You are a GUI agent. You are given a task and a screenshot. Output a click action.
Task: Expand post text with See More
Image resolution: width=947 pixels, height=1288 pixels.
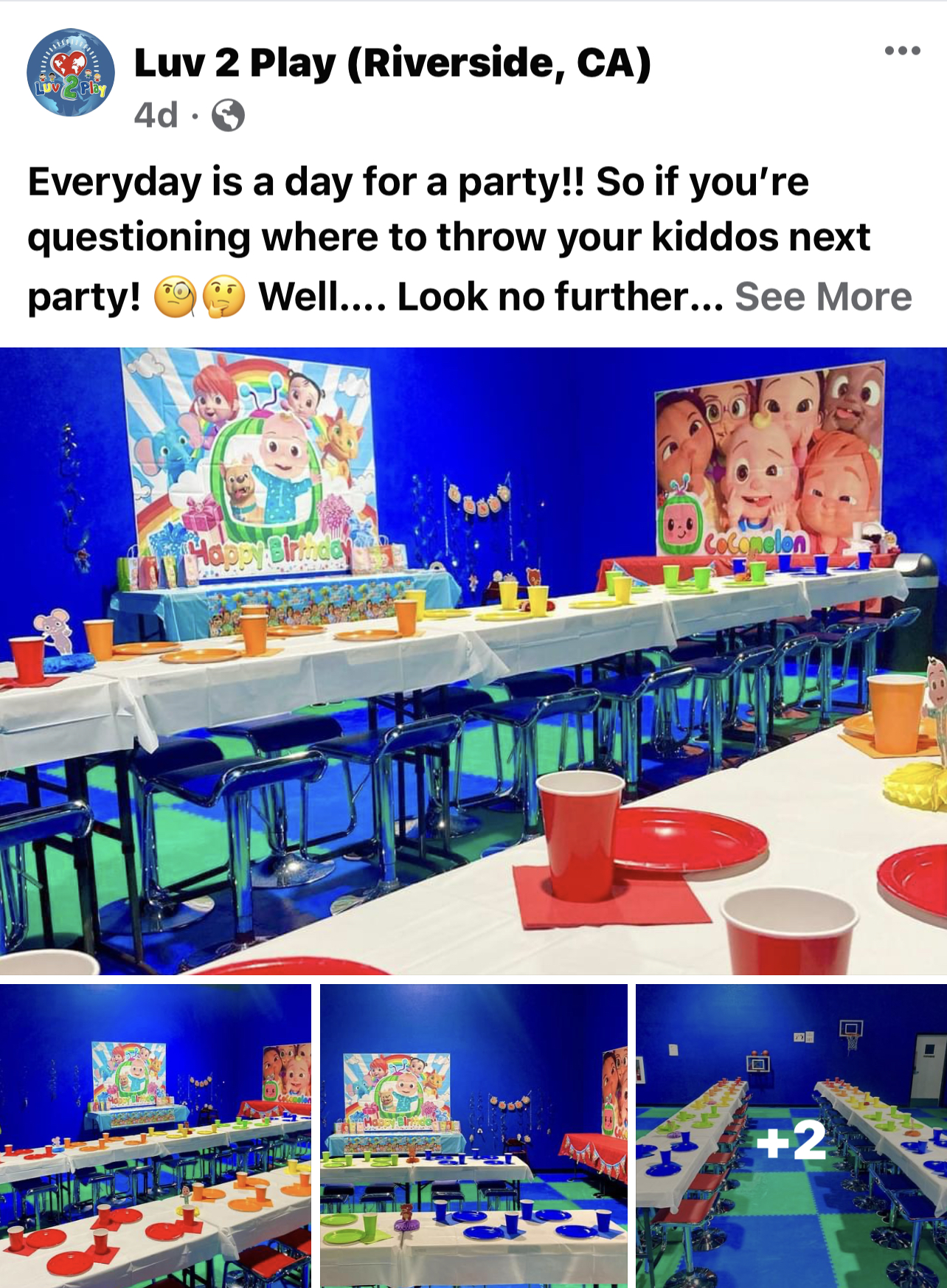click(823, 297)
